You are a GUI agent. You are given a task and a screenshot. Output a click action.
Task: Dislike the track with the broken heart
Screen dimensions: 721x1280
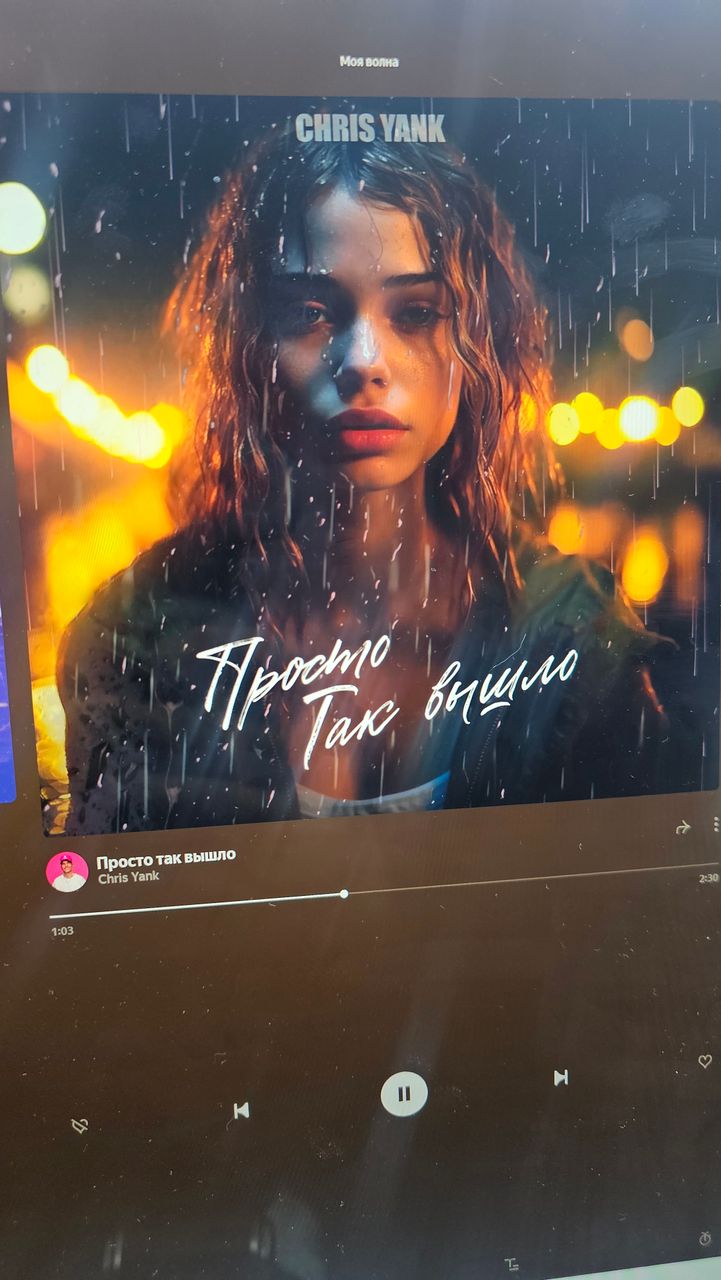click(x=80, y=1125)
